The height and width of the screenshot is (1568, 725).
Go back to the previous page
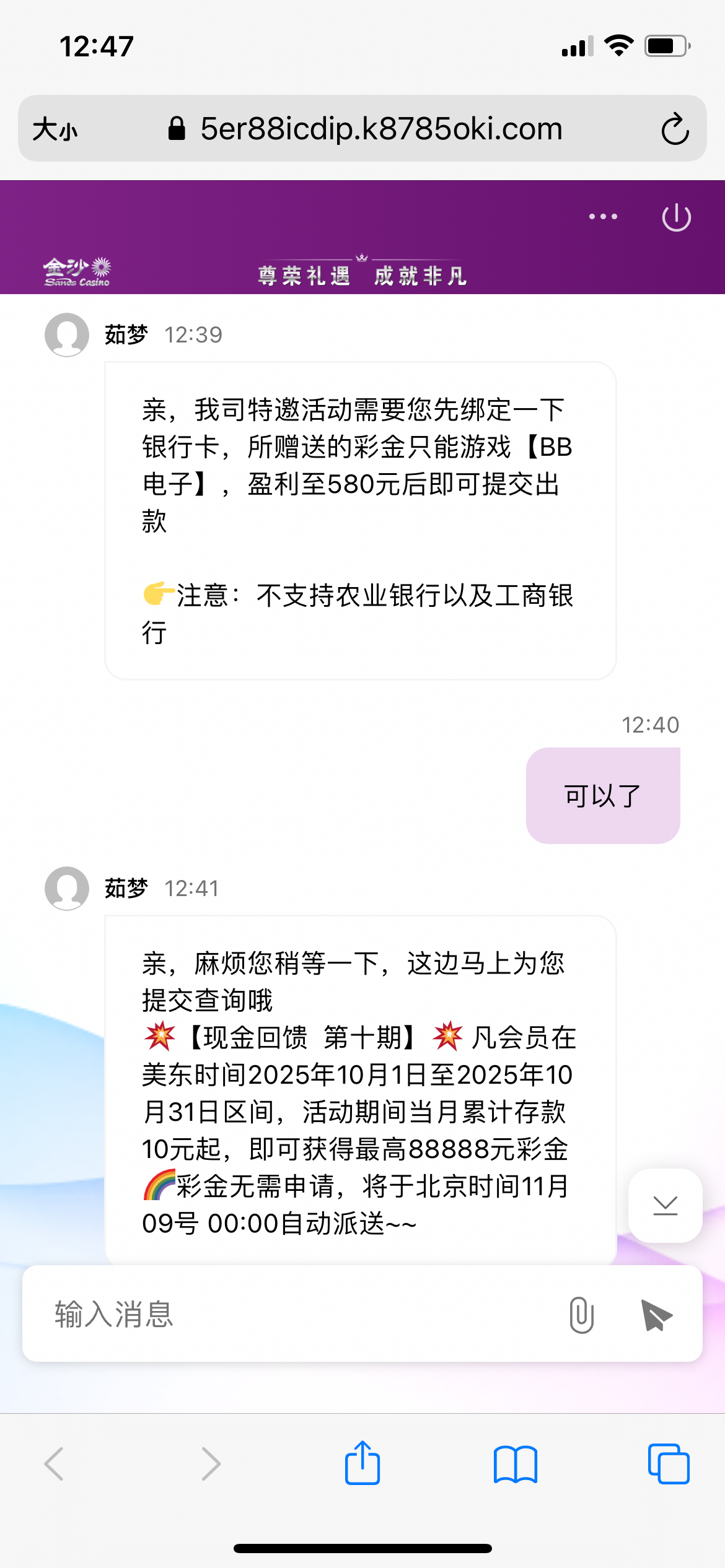pos(55,1464)
